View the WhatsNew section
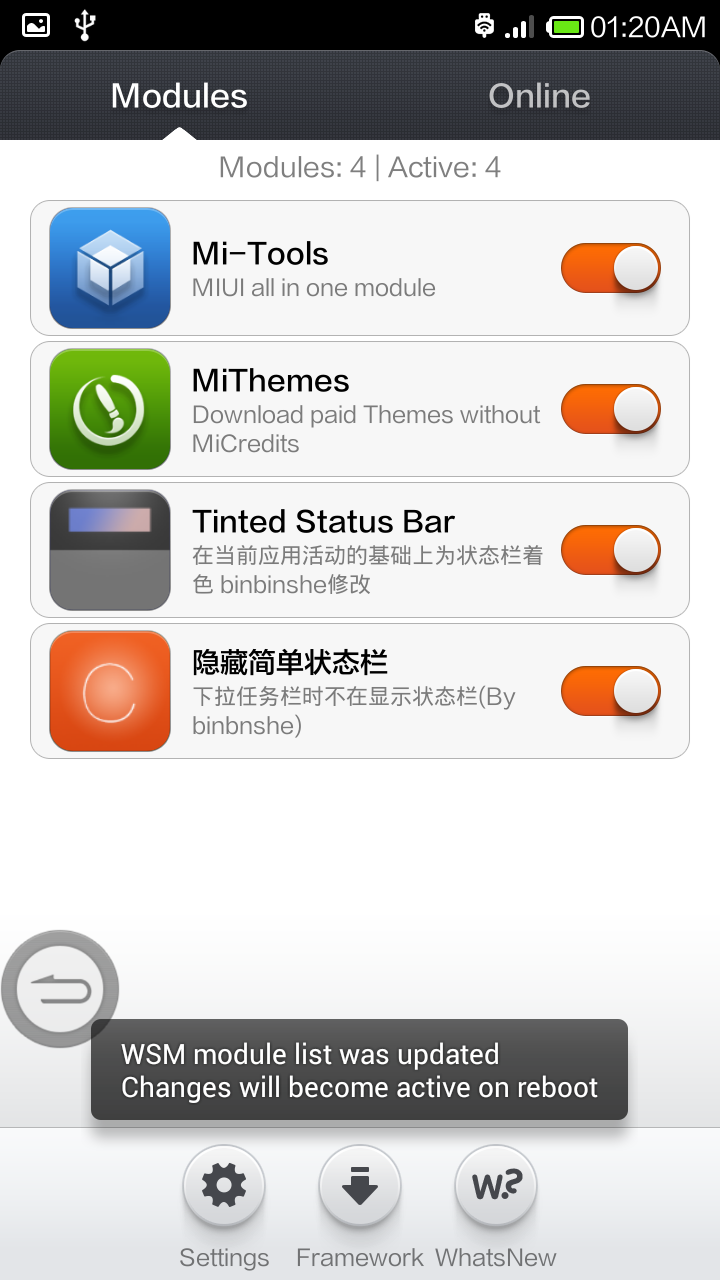Image resolution: width=720 pixels, height=1280 pixels. (x=496, y=1187)
